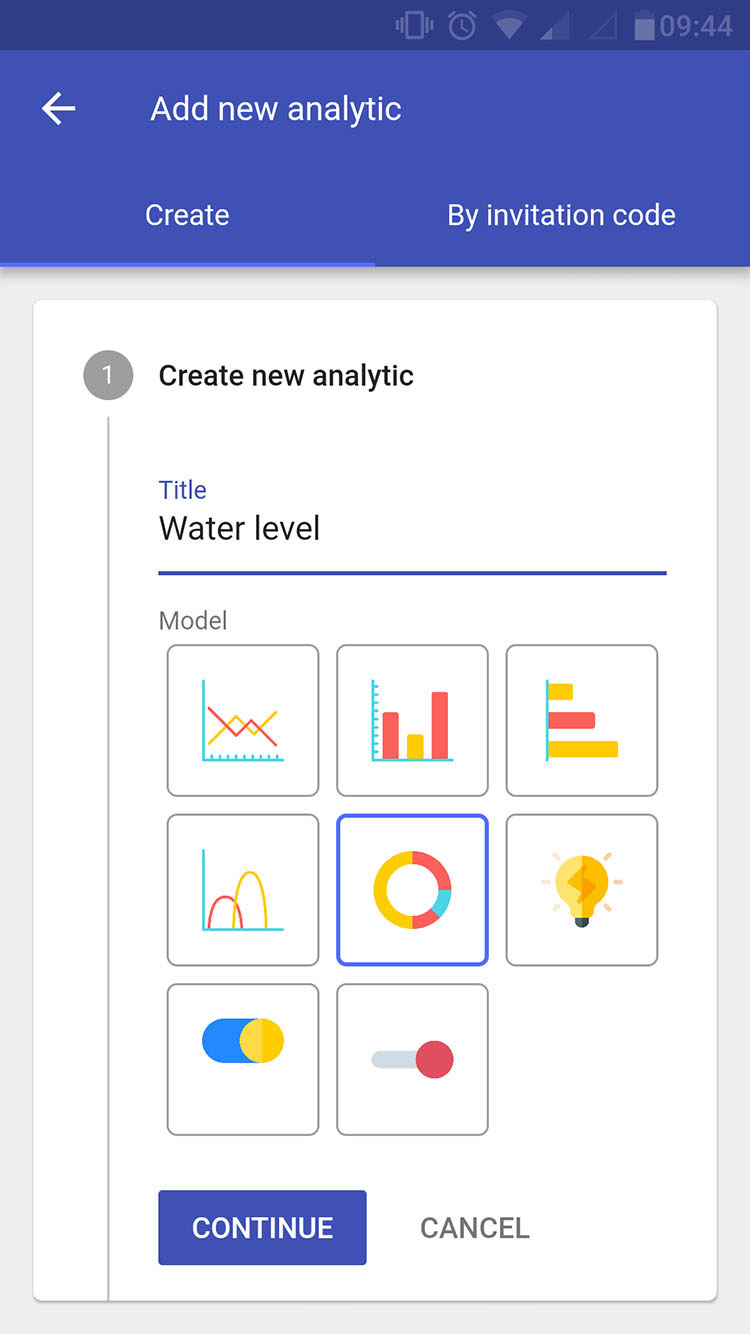Select the Create tab
Screen dimensions: 750x1334
click(187, 215)
